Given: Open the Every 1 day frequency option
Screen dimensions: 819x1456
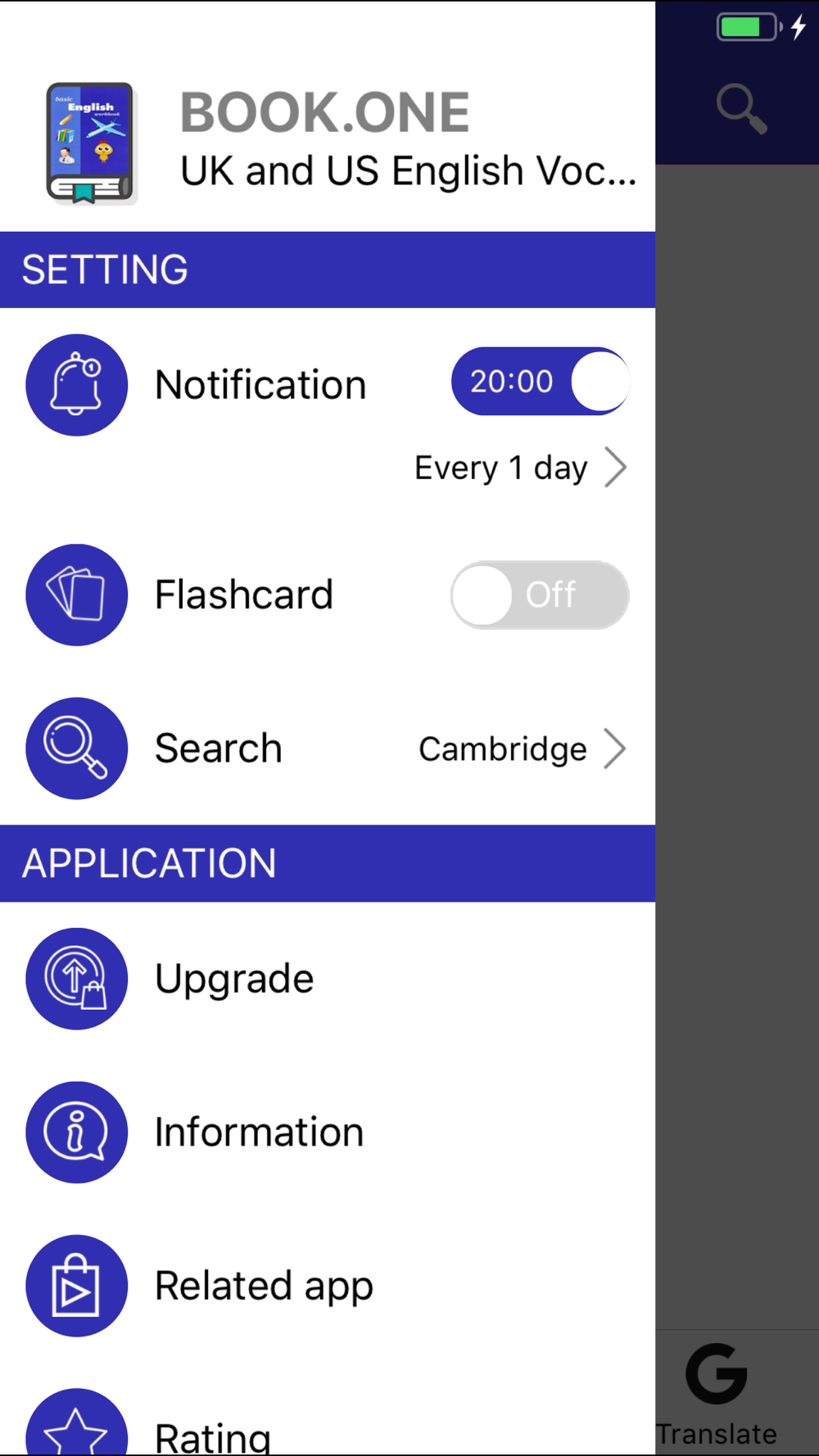Looking at the screenshot, I should pos(520,468).
